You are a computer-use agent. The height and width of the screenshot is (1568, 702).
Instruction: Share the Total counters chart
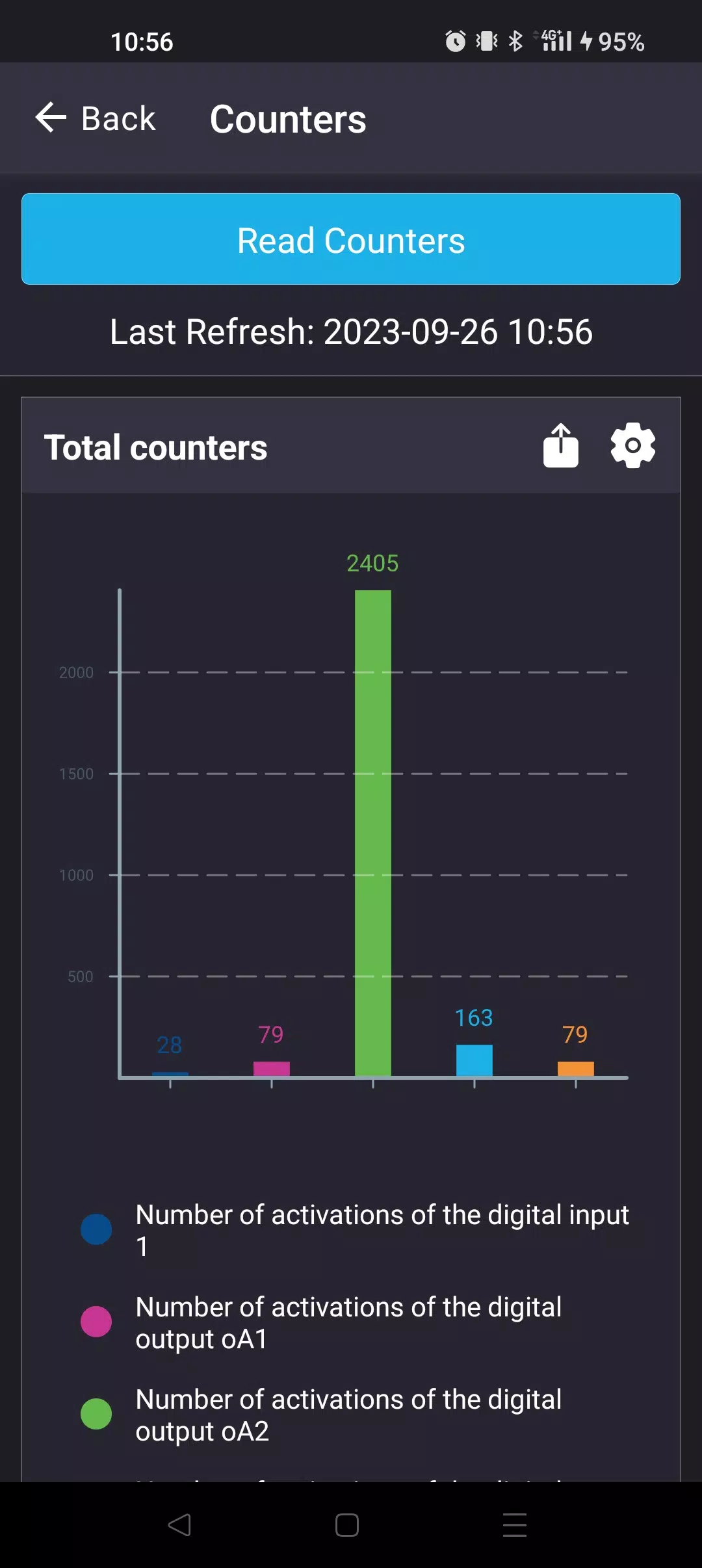point(560,446)
